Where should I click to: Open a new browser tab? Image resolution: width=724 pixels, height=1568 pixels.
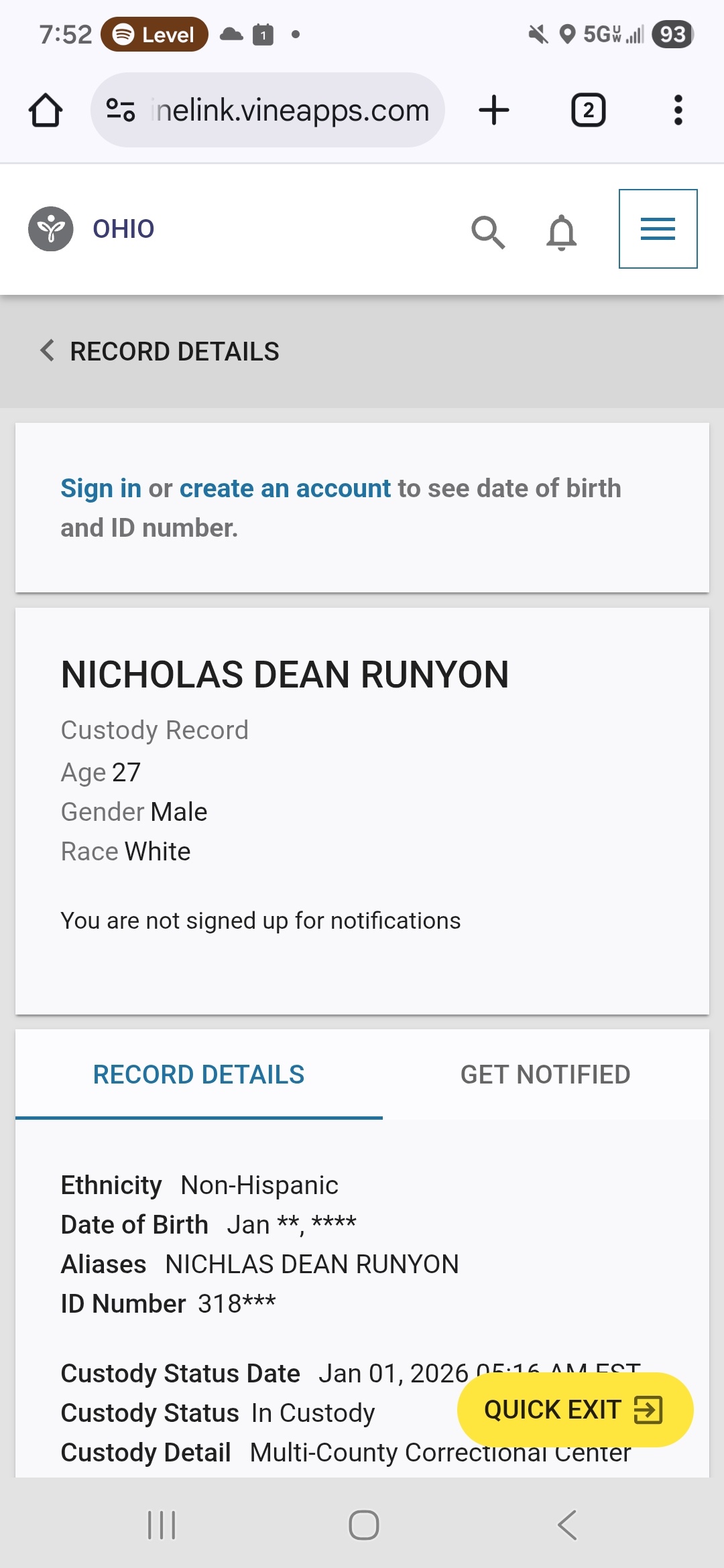coord(494,110)
